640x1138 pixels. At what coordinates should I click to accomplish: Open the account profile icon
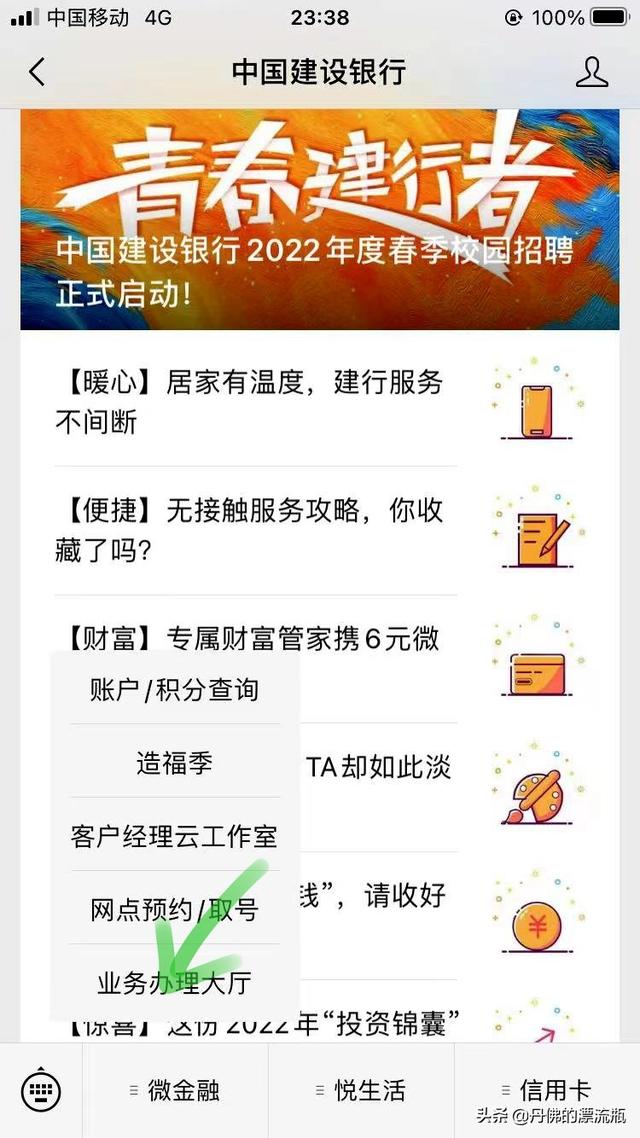(592, 72)
